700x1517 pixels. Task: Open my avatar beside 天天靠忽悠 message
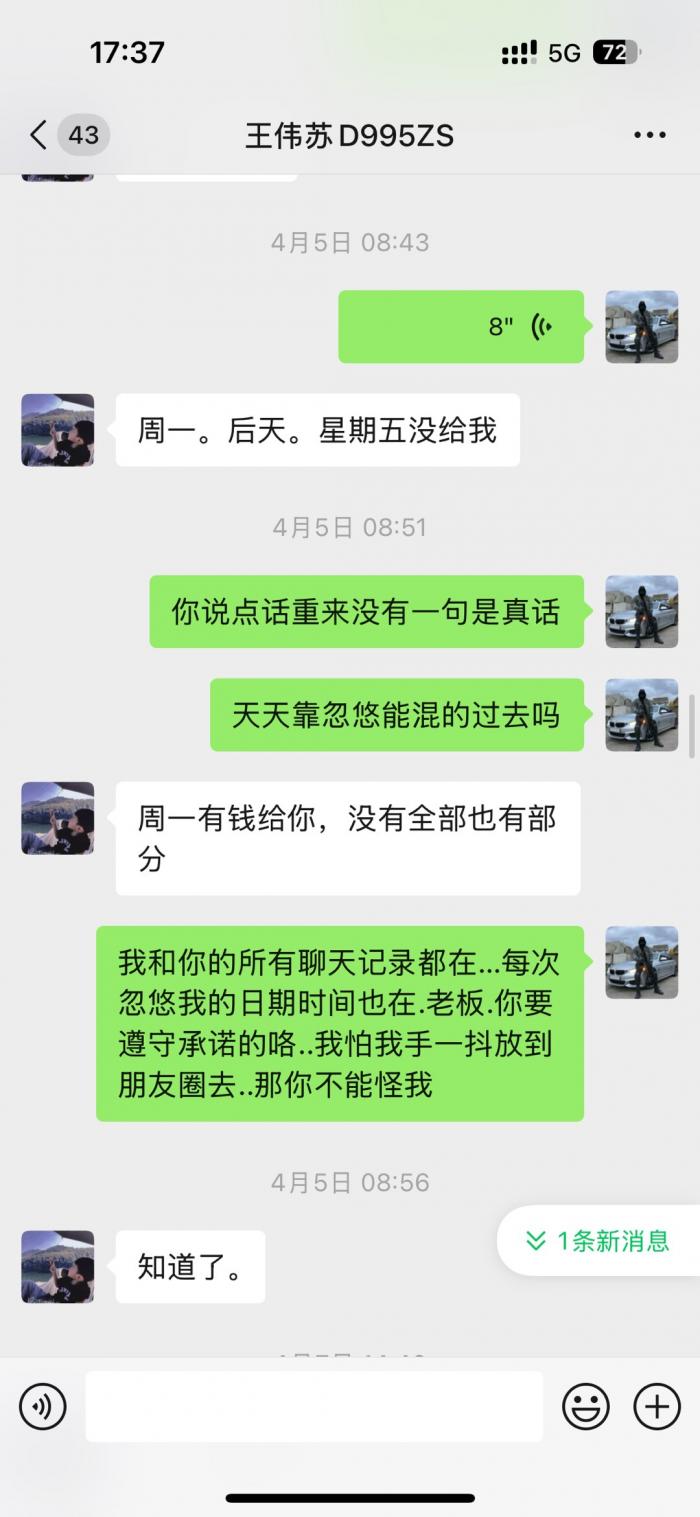click(x=642, y=715)
